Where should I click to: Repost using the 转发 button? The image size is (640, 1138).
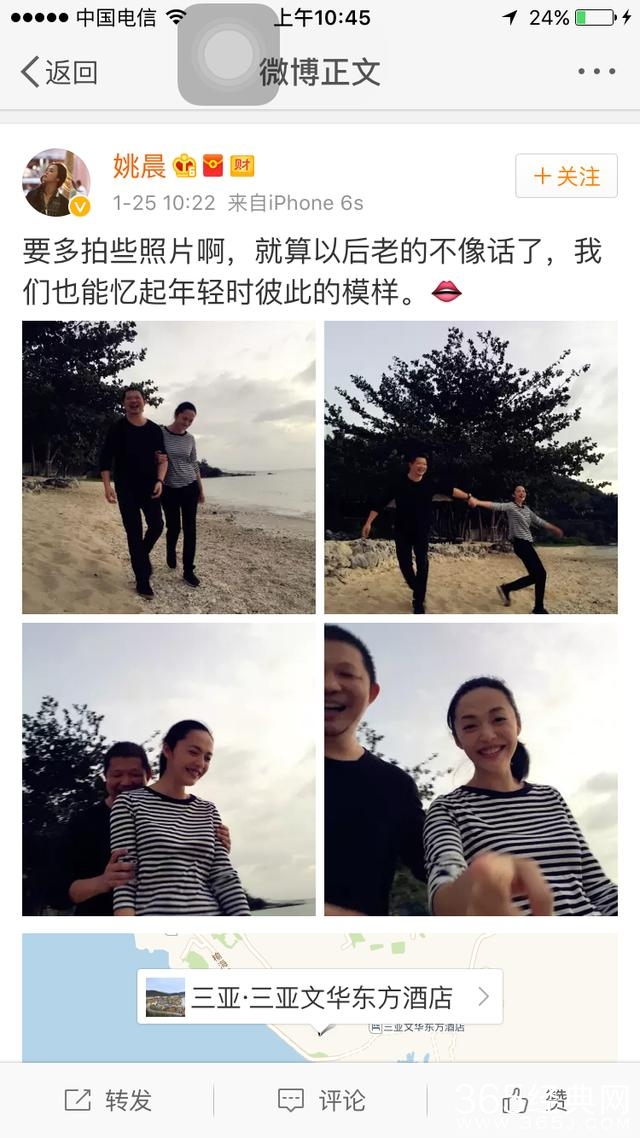tap(108, 1100)
